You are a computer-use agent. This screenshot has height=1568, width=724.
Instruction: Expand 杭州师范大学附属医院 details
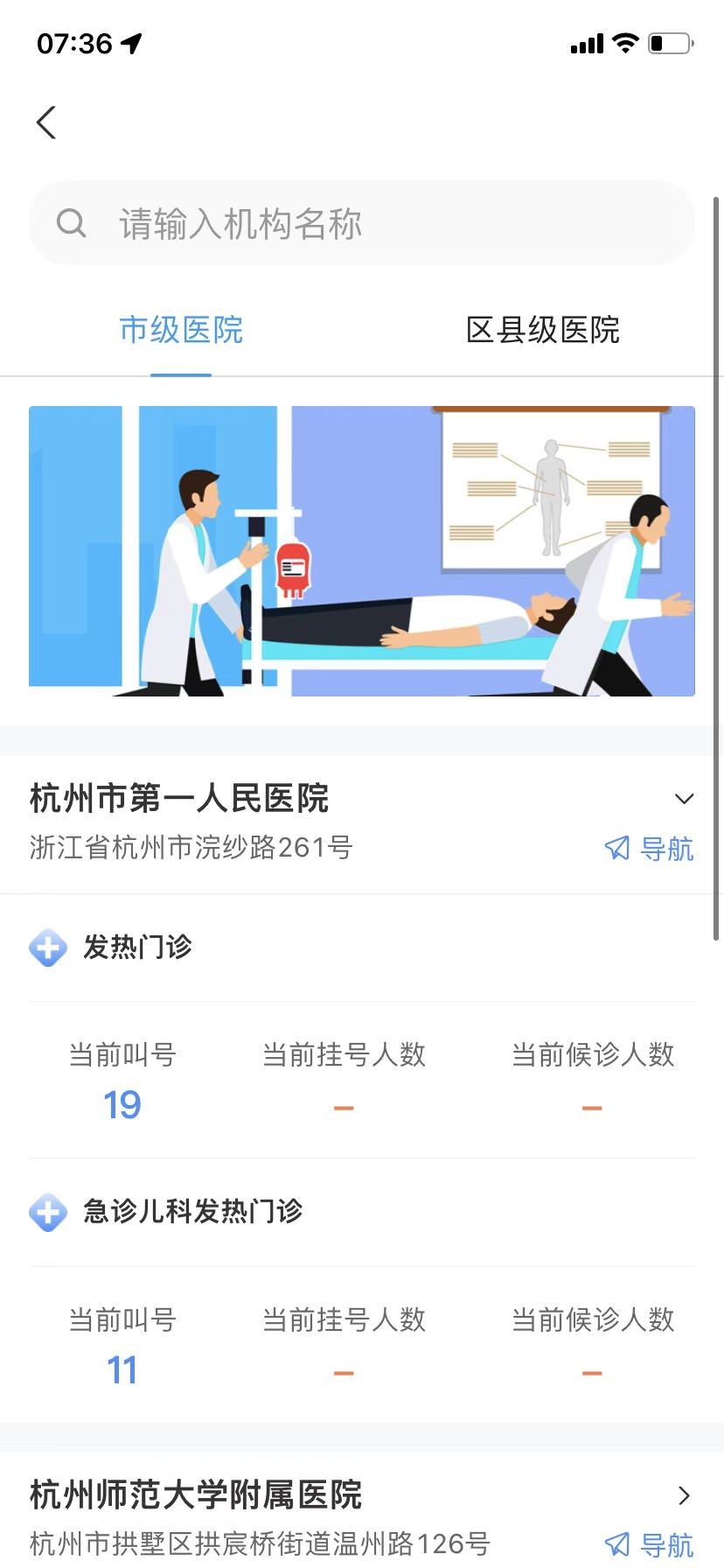point(684,1495)
